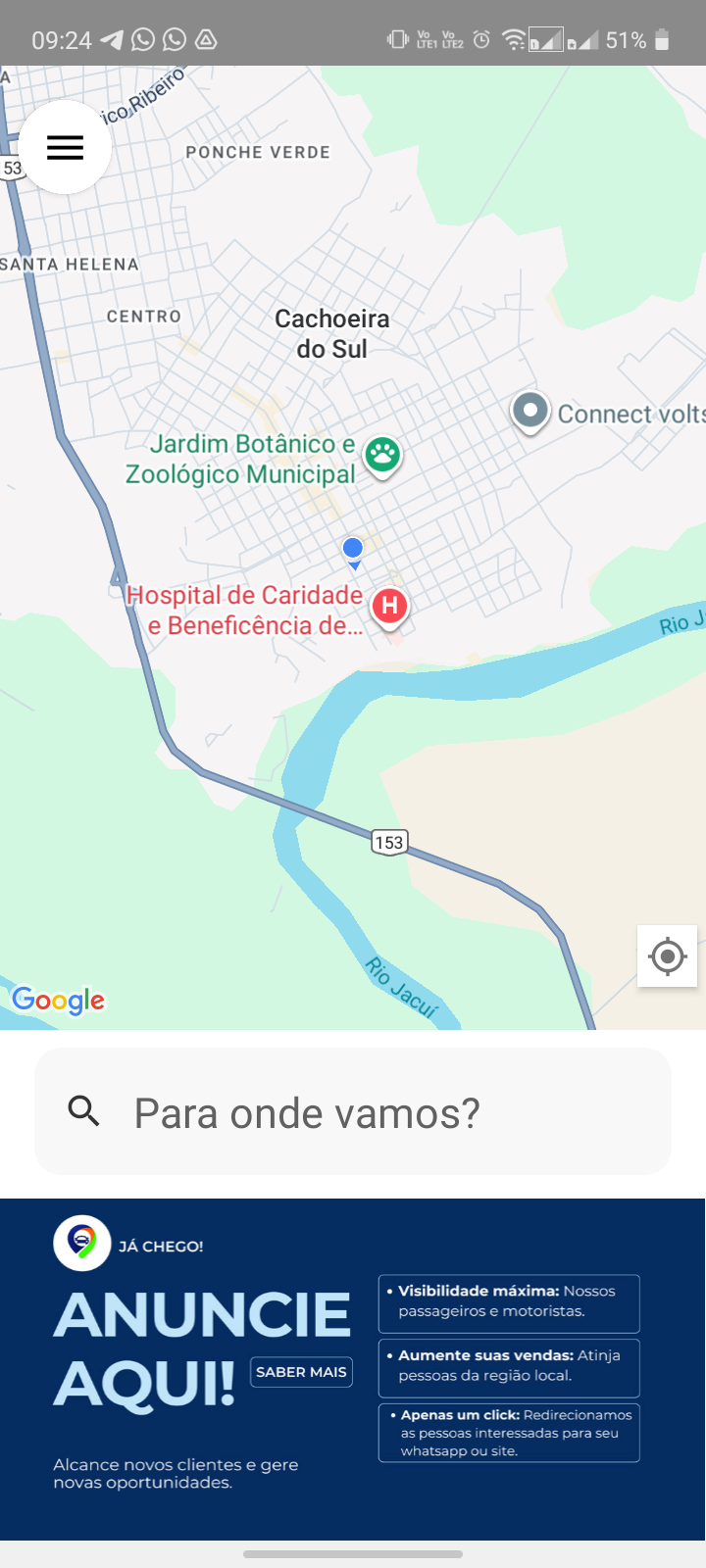706x1568 pixels.
Task: Click the Jardim Botânico zoo paw icon
Action: (382, 455)
